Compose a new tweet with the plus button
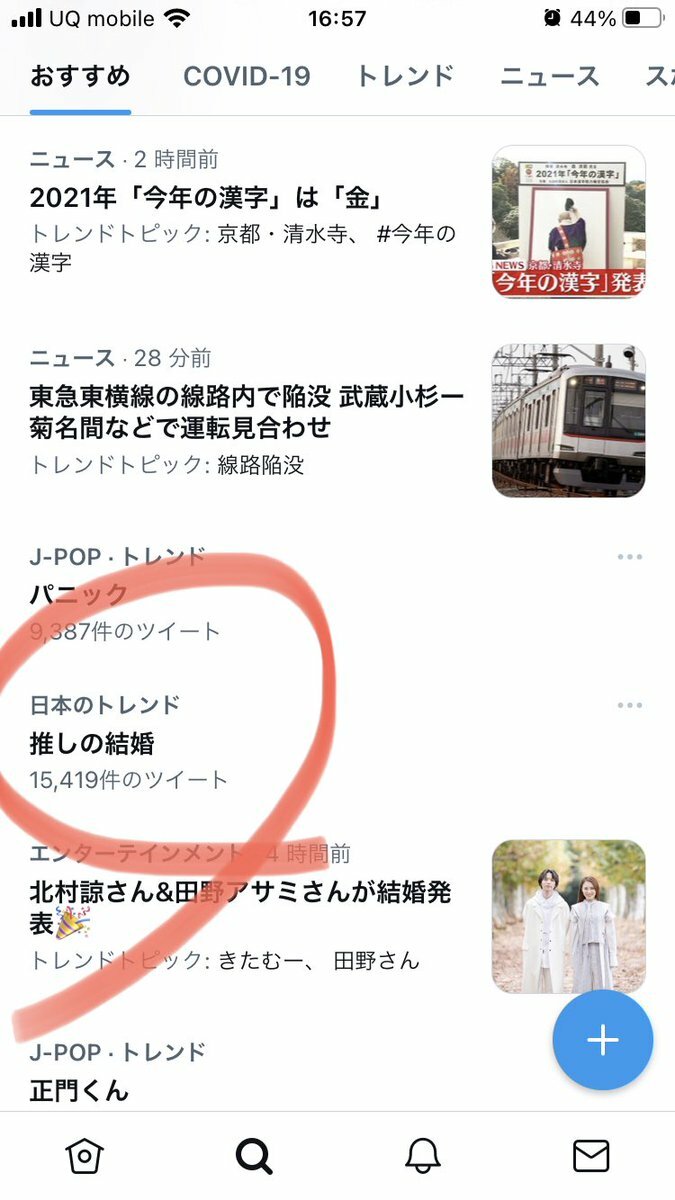675x1200 pixels. 602,1040
